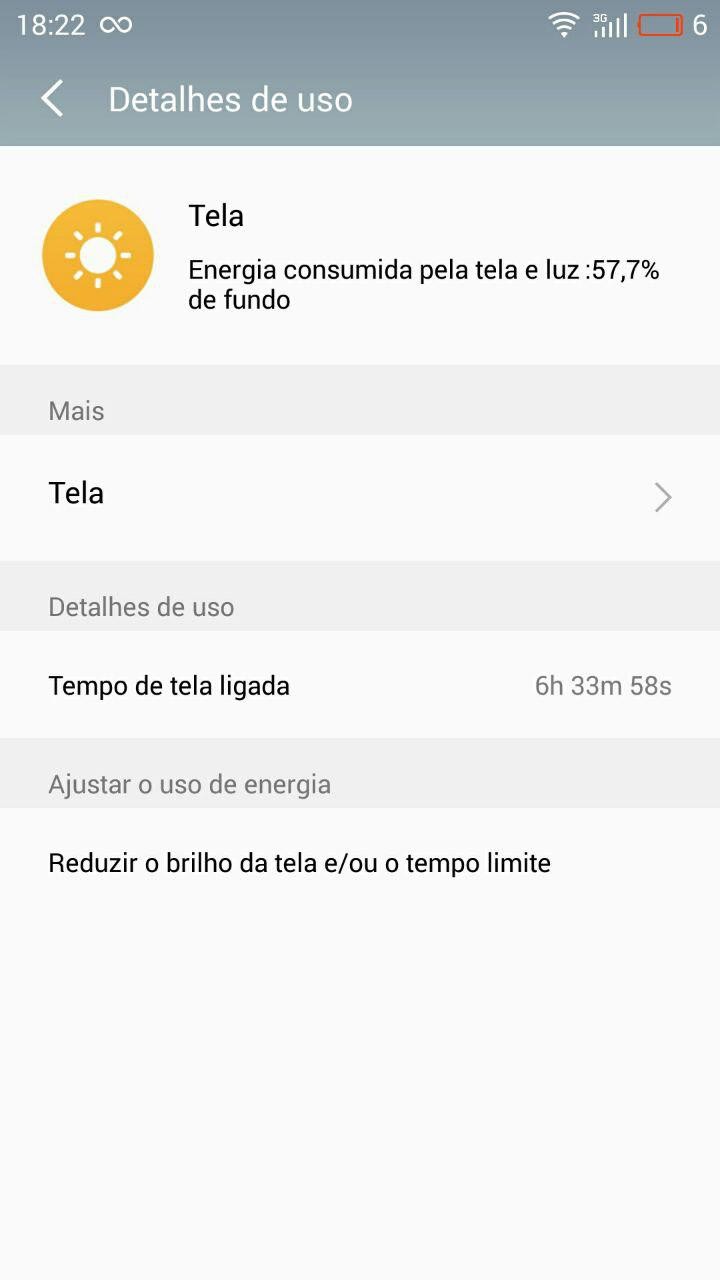This screenshot has width=720, height=1280.
Task: Go back from Detalhes de uso
Action: [52, 99]
